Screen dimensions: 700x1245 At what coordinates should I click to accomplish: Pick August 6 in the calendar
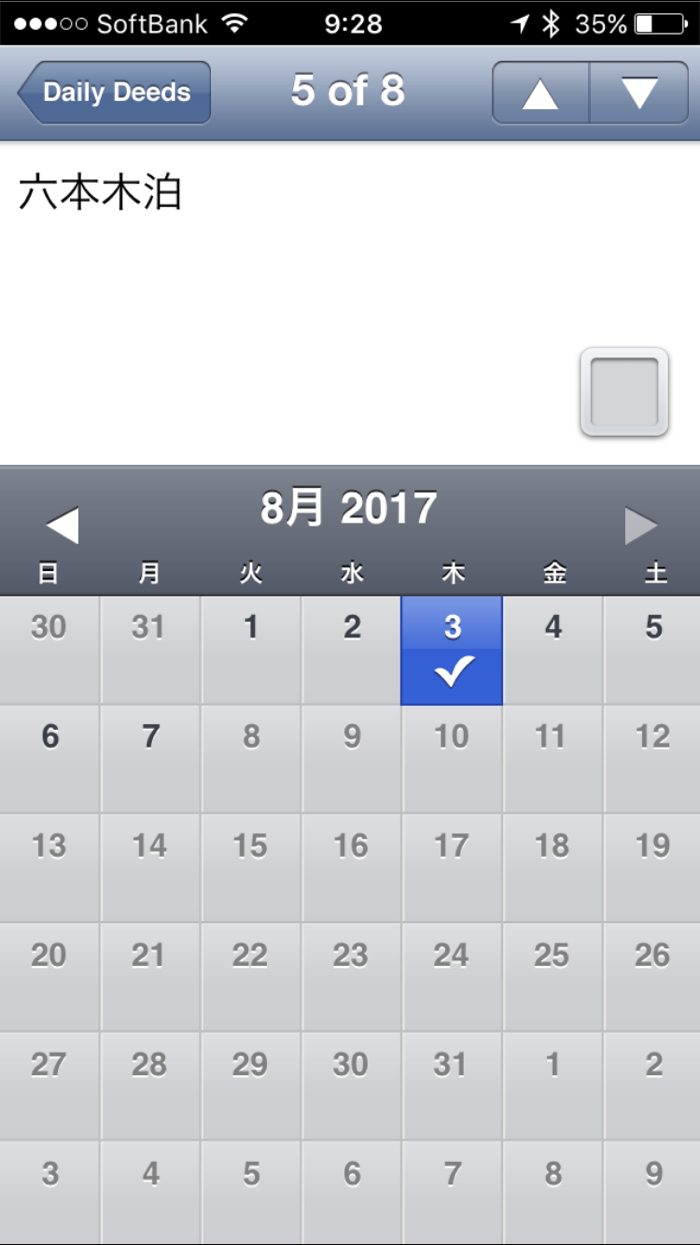tap(50, 758)
